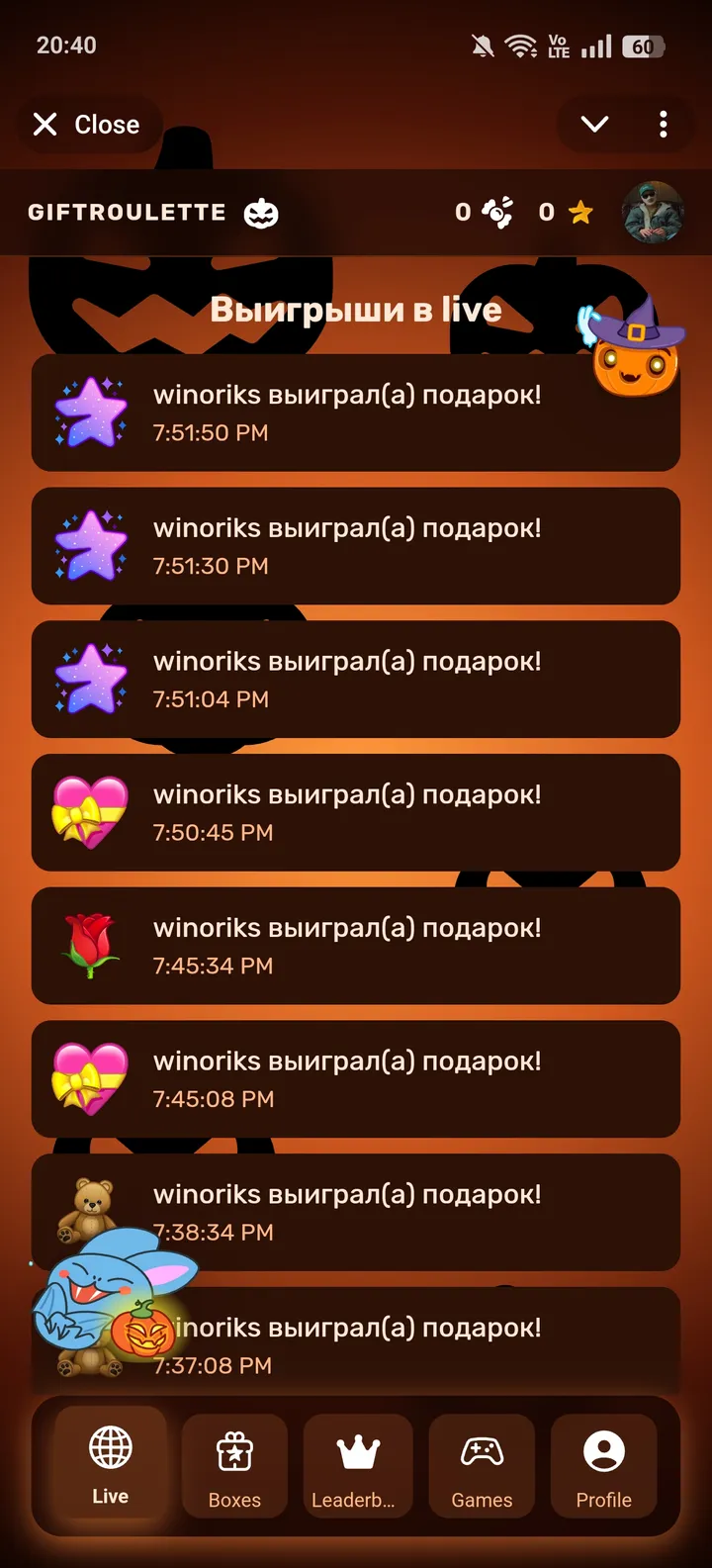Collapse the app with the chevron arrow
The width and height of the screenshot is (712, 1568).
594,125
